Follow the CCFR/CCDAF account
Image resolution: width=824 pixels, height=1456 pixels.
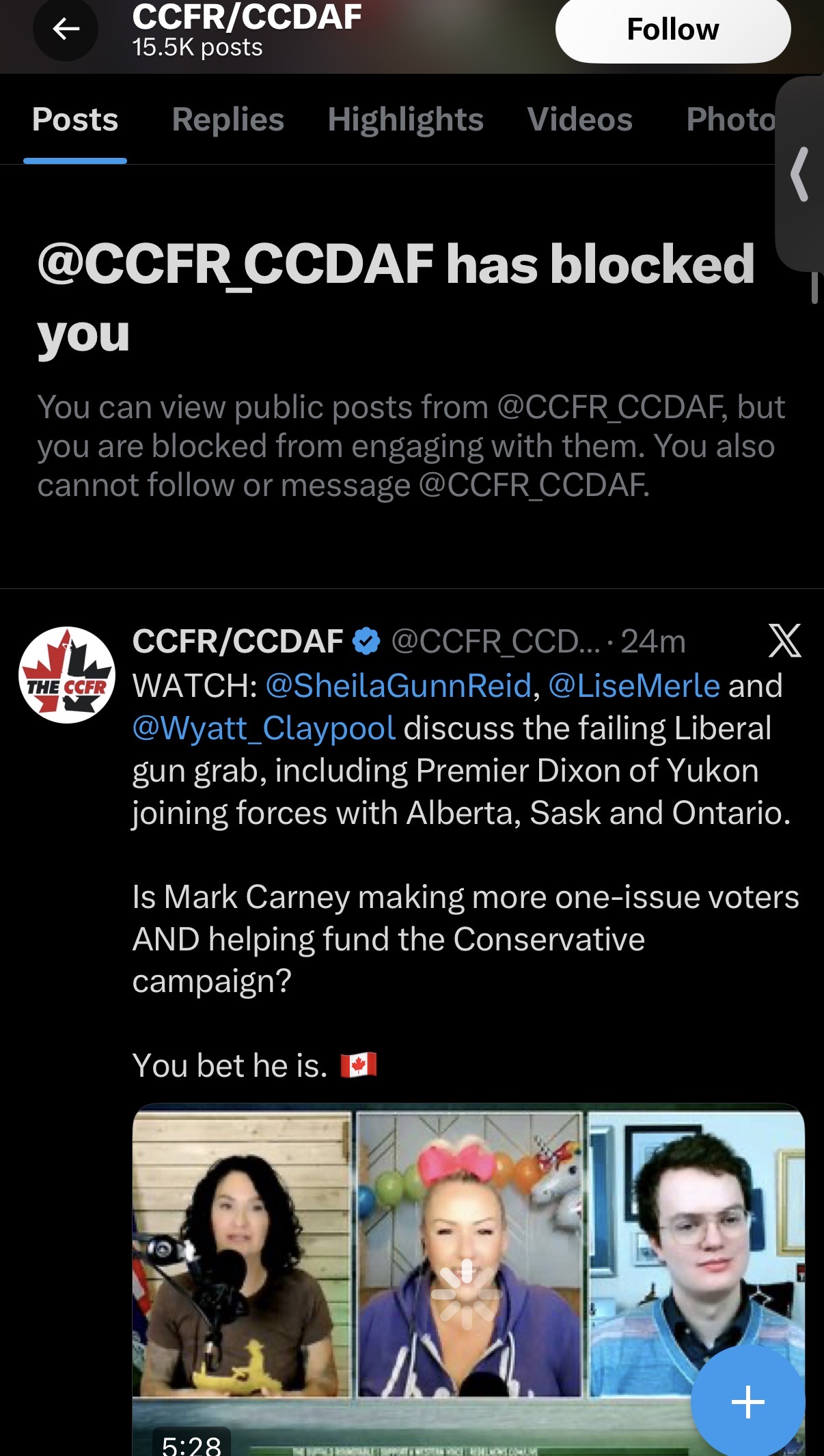point(672,29)
